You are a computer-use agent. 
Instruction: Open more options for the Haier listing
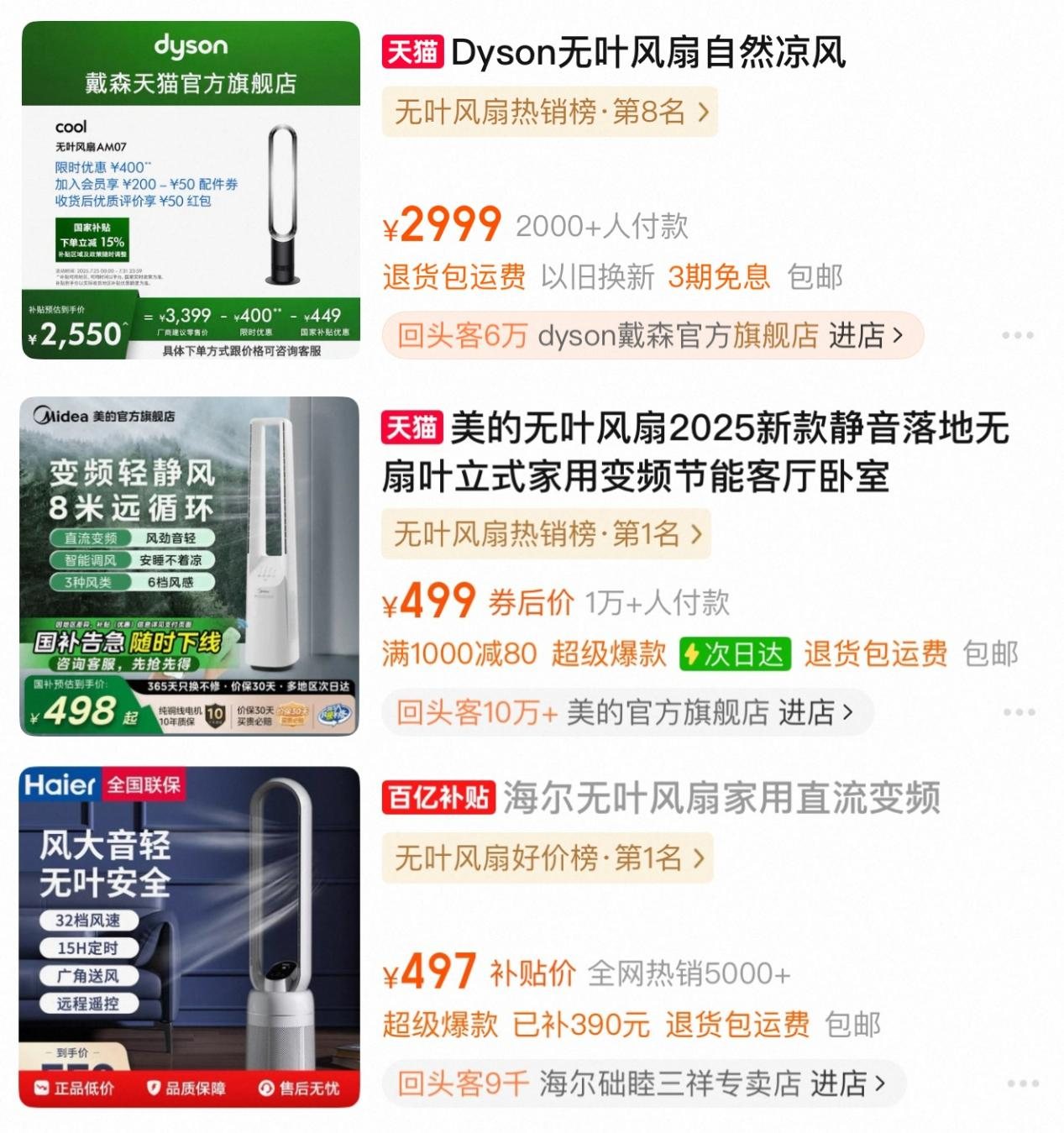pyautogui.click(x=1022, y=1083)
